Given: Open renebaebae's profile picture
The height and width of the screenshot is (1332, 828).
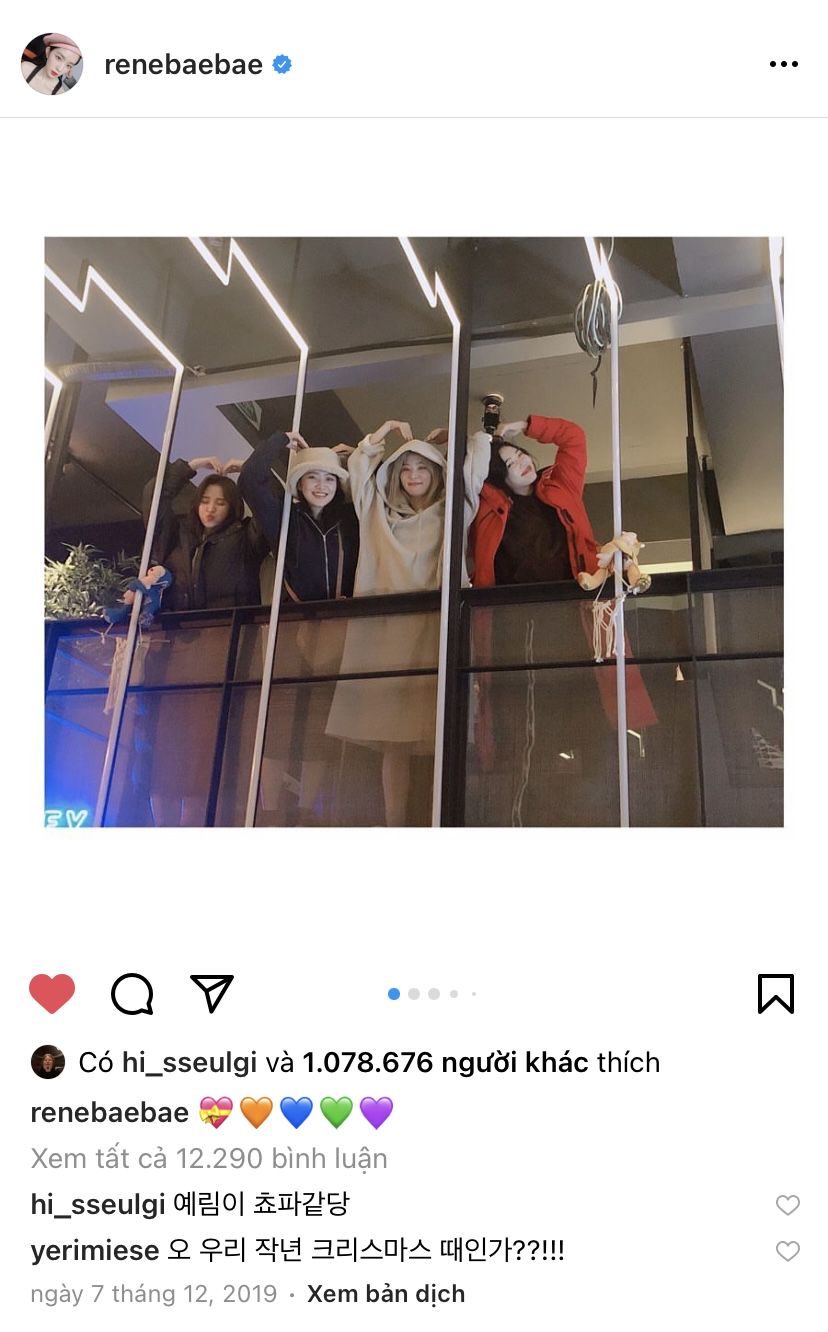Looking at the screenshot, I should click(x=51, y=65).
